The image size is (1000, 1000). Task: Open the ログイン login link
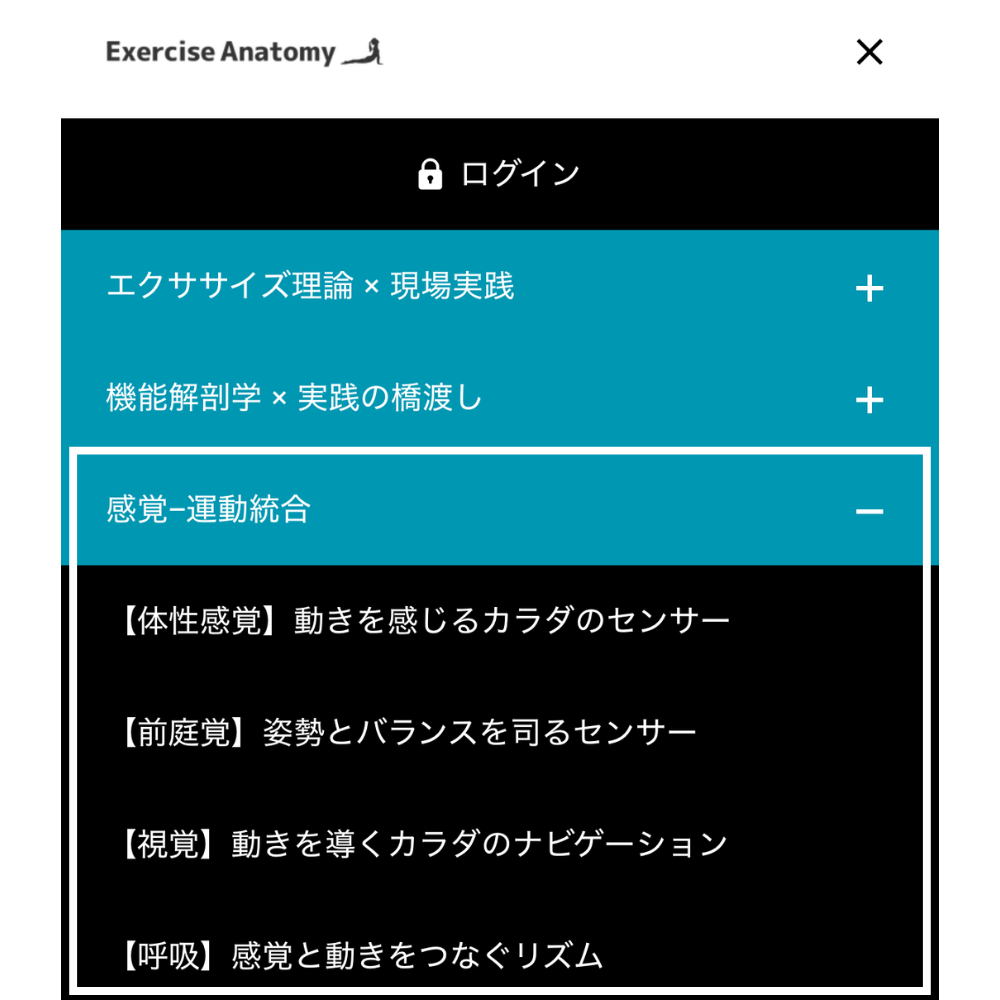click(x=499, y=174)
